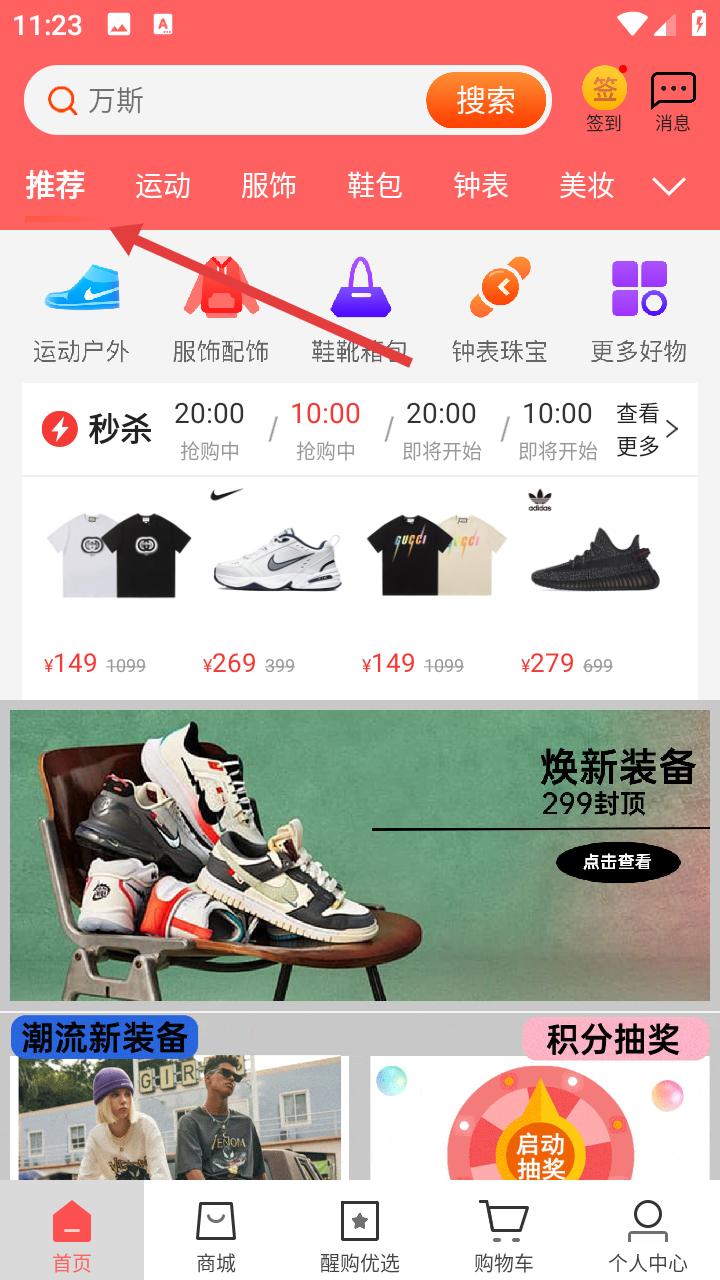Expand the category list chevron
The width and height of the screenshot is (720, 1280).
[x=668, y=187]
